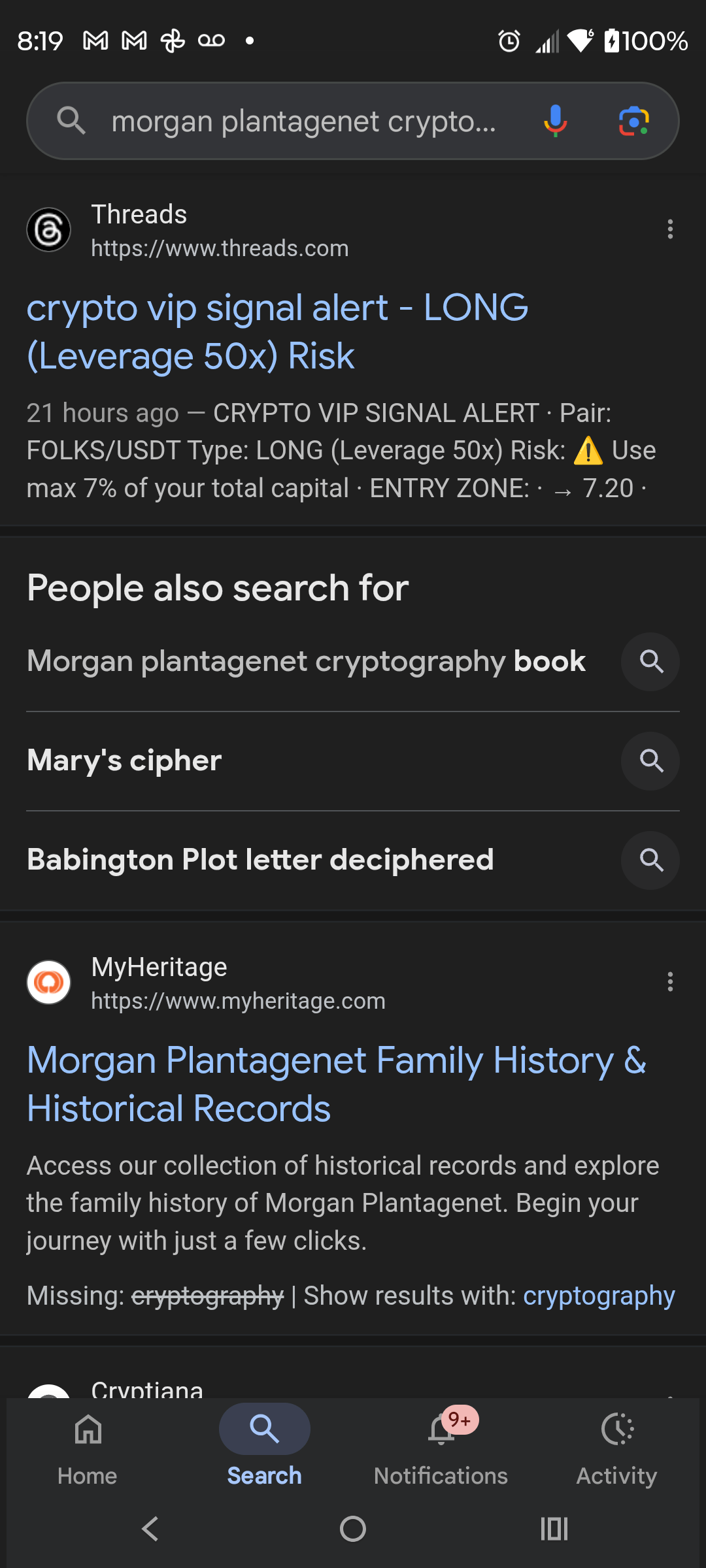This screenshot has height=1568, width=706.
Task: Tap the magnifying glass in search bar
Action: pyautogui.click(x=73, y=120)
